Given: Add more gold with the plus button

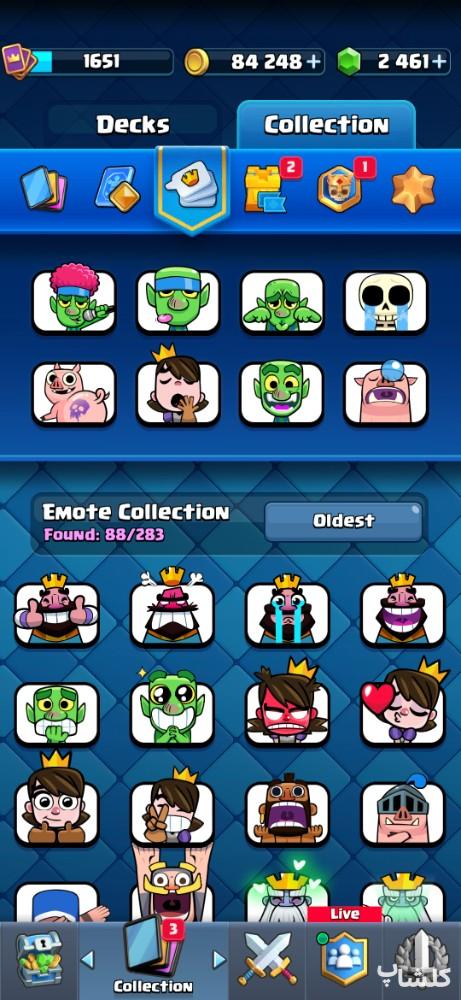Looking at the screenshot, I should (x=314, y=62).
